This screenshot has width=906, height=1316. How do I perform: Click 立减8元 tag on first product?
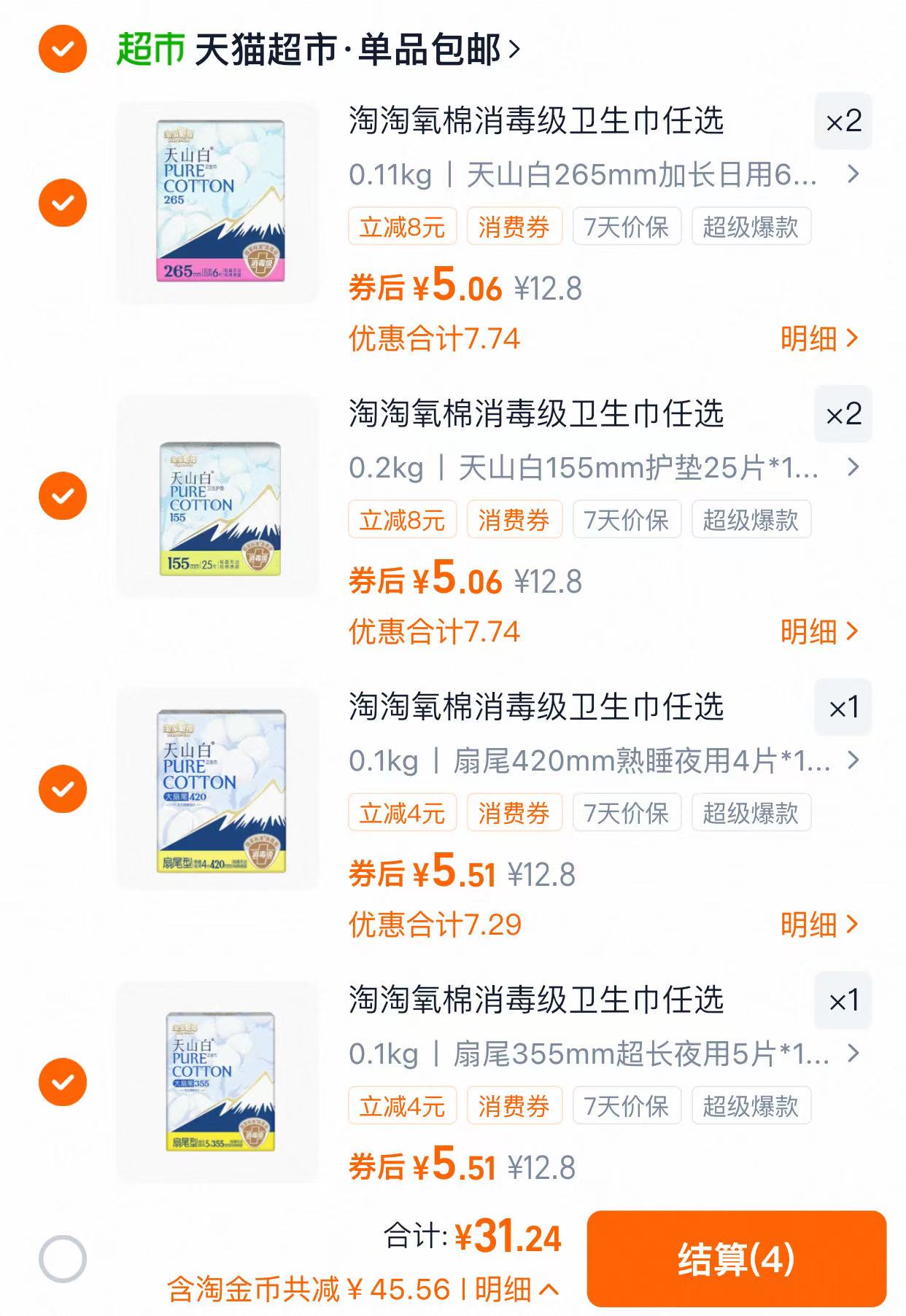tap(403, 227)
